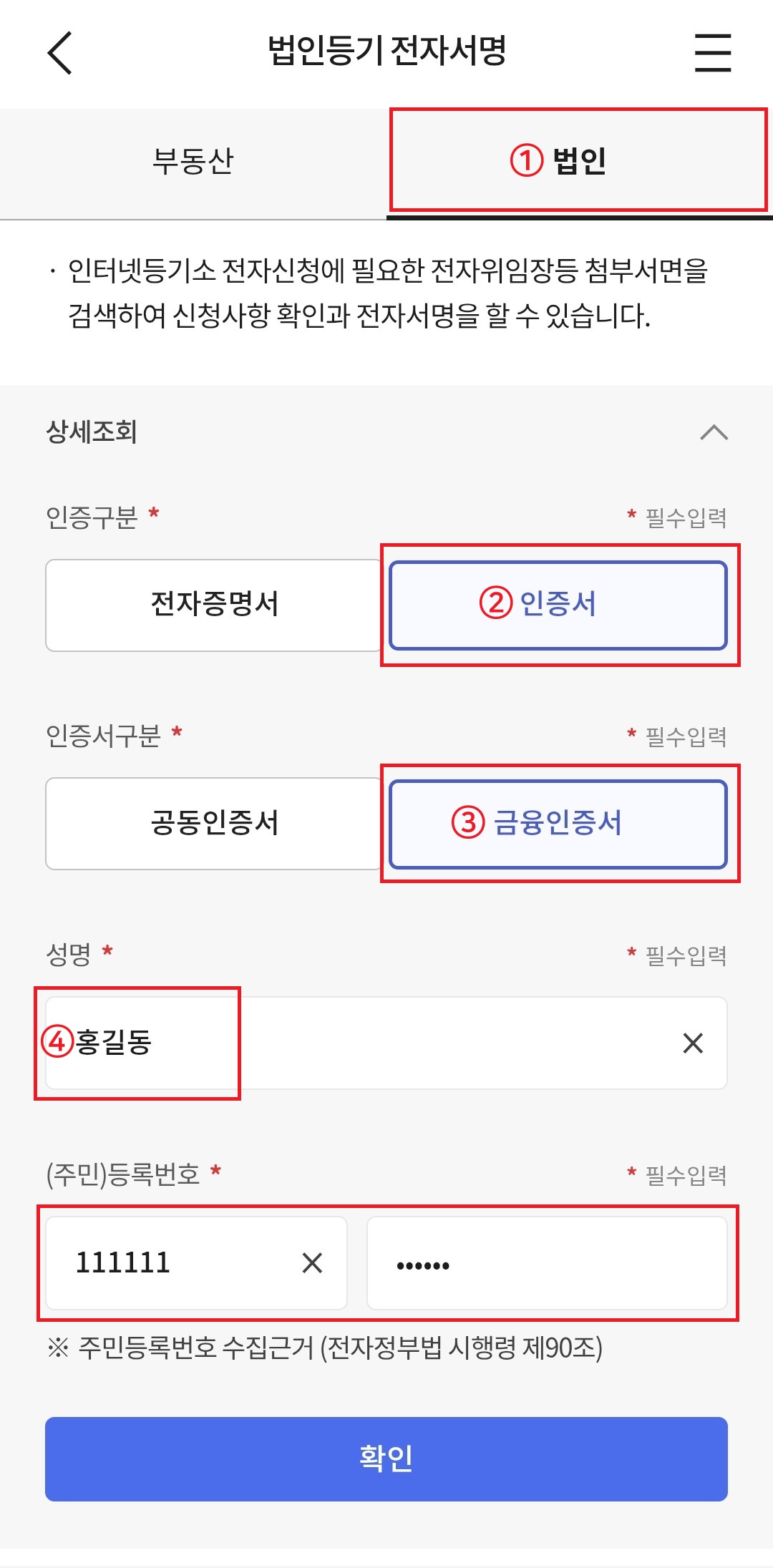Viewport: 773px width, 1568px height.
Task: Tap the masked registration number field
Action: 547,1263
